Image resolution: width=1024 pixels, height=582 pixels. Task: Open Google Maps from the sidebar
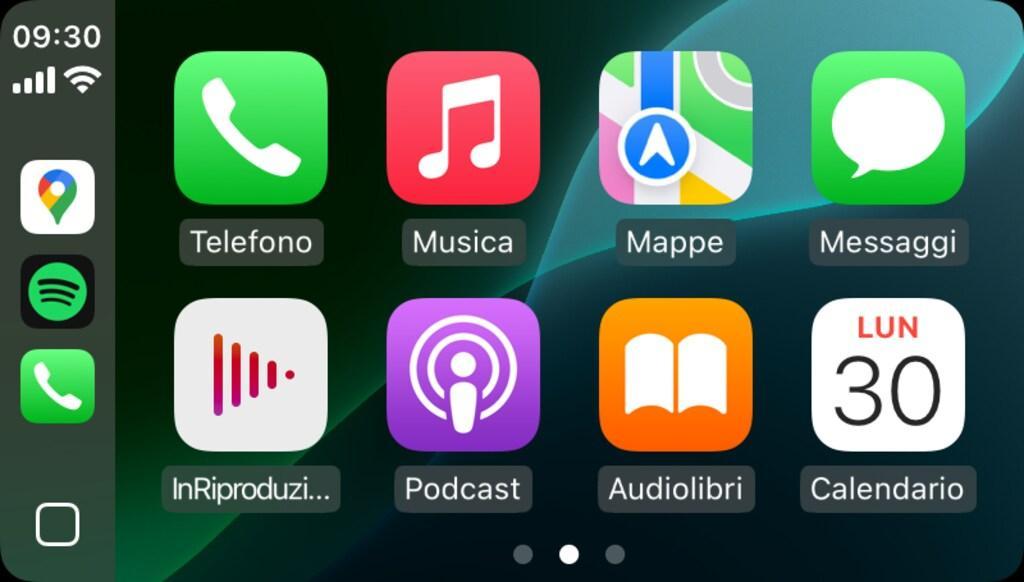[x=58, y=197]
